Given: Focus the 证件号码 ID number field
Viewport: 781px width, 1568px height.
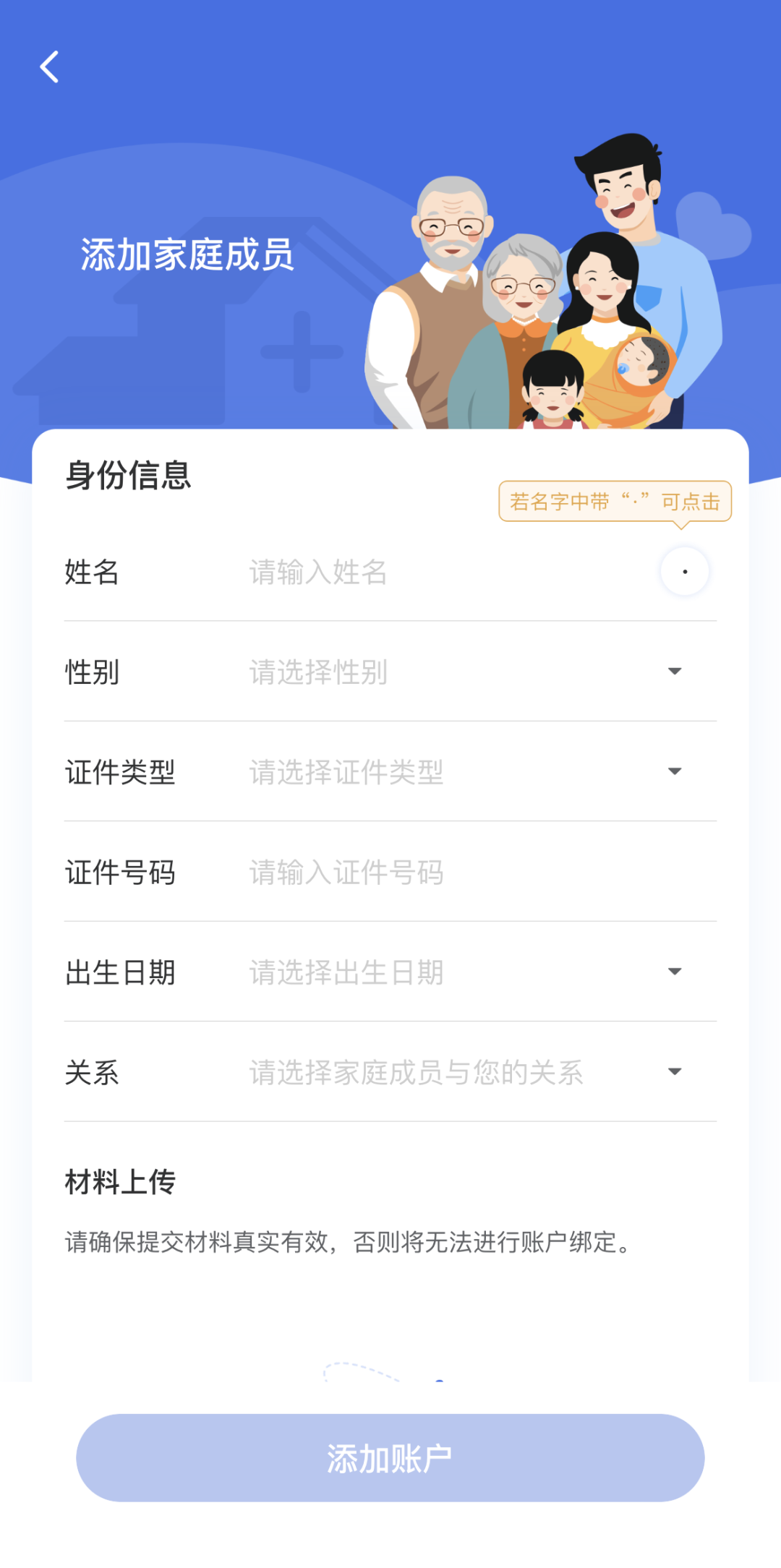Looking at the screenshot, I should point(463,872).
